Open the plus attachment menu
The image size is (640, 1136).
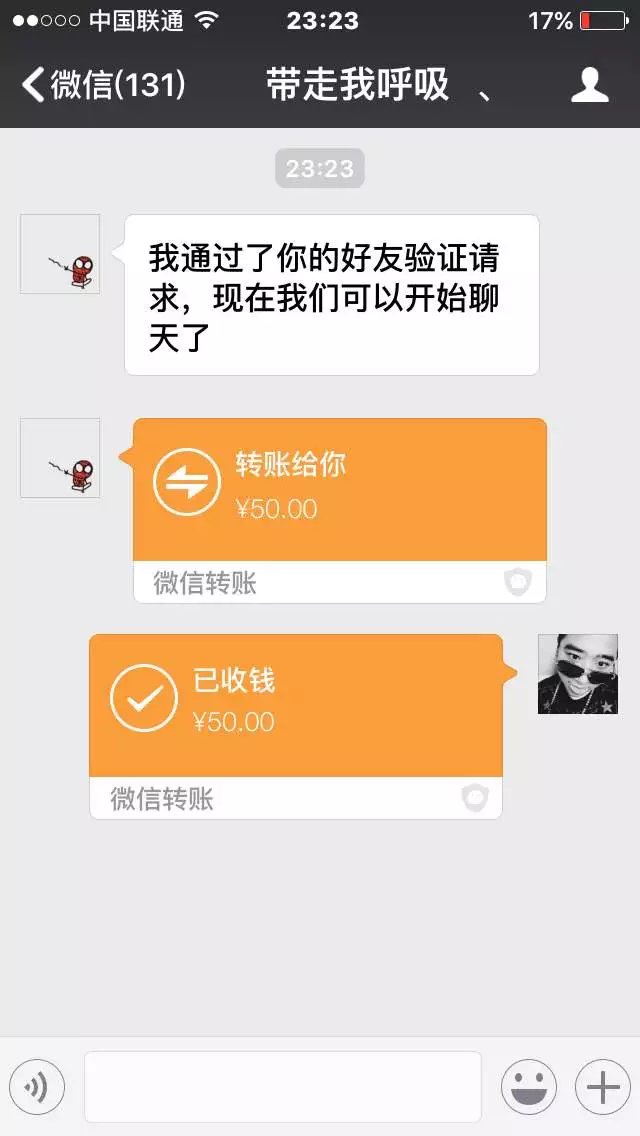click(x=603, y=1087)
